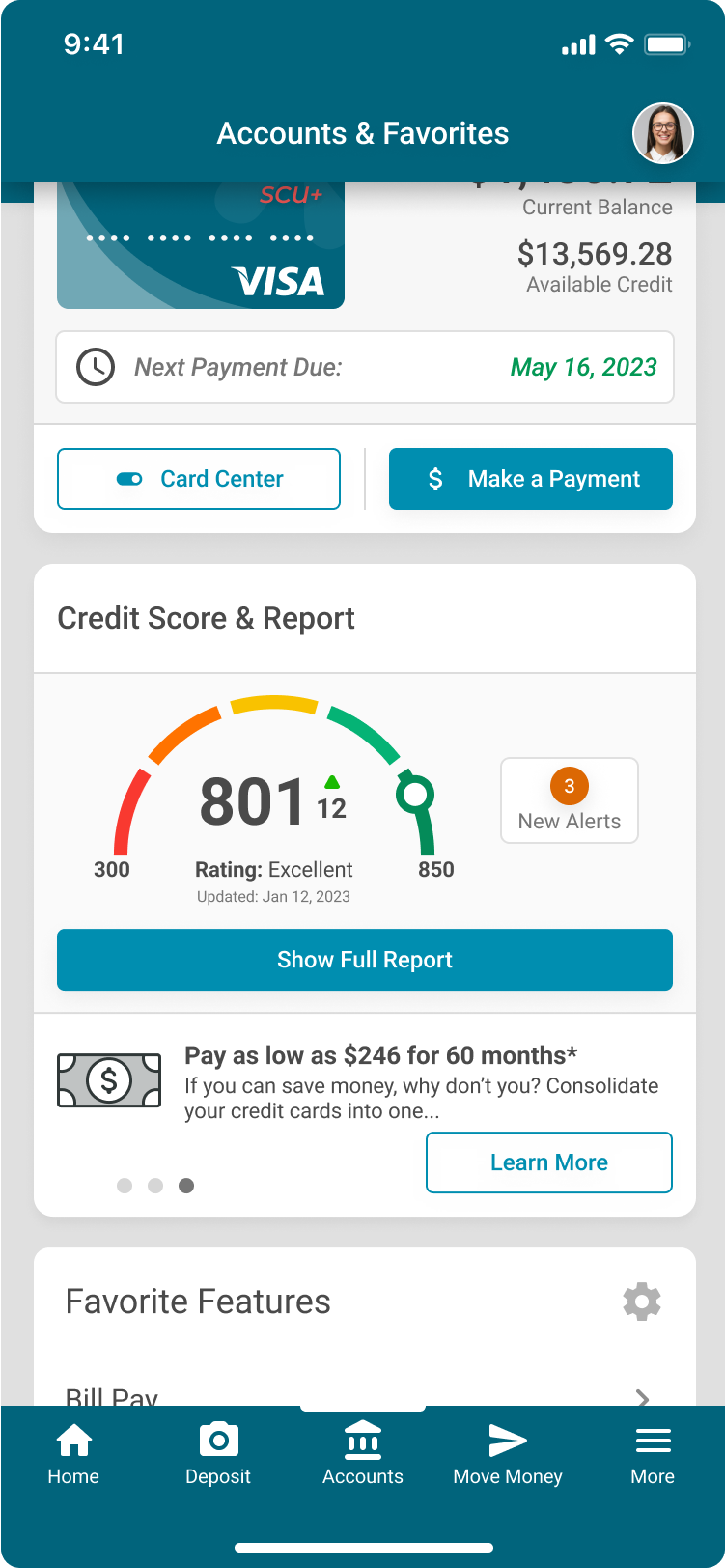Open the profile avatar

[663, 133]
